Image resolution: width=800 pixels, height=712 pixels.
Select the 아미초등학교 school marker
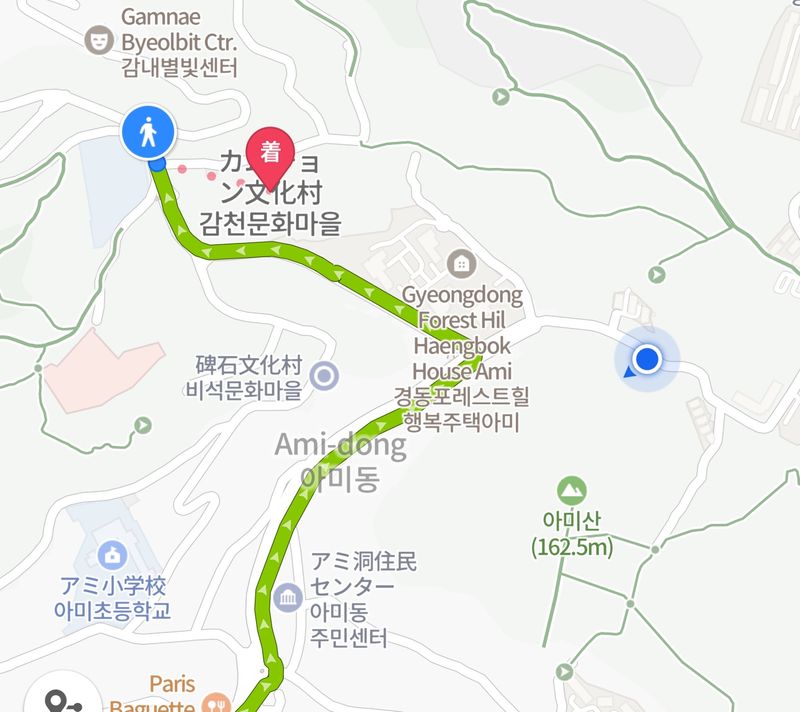111,553
